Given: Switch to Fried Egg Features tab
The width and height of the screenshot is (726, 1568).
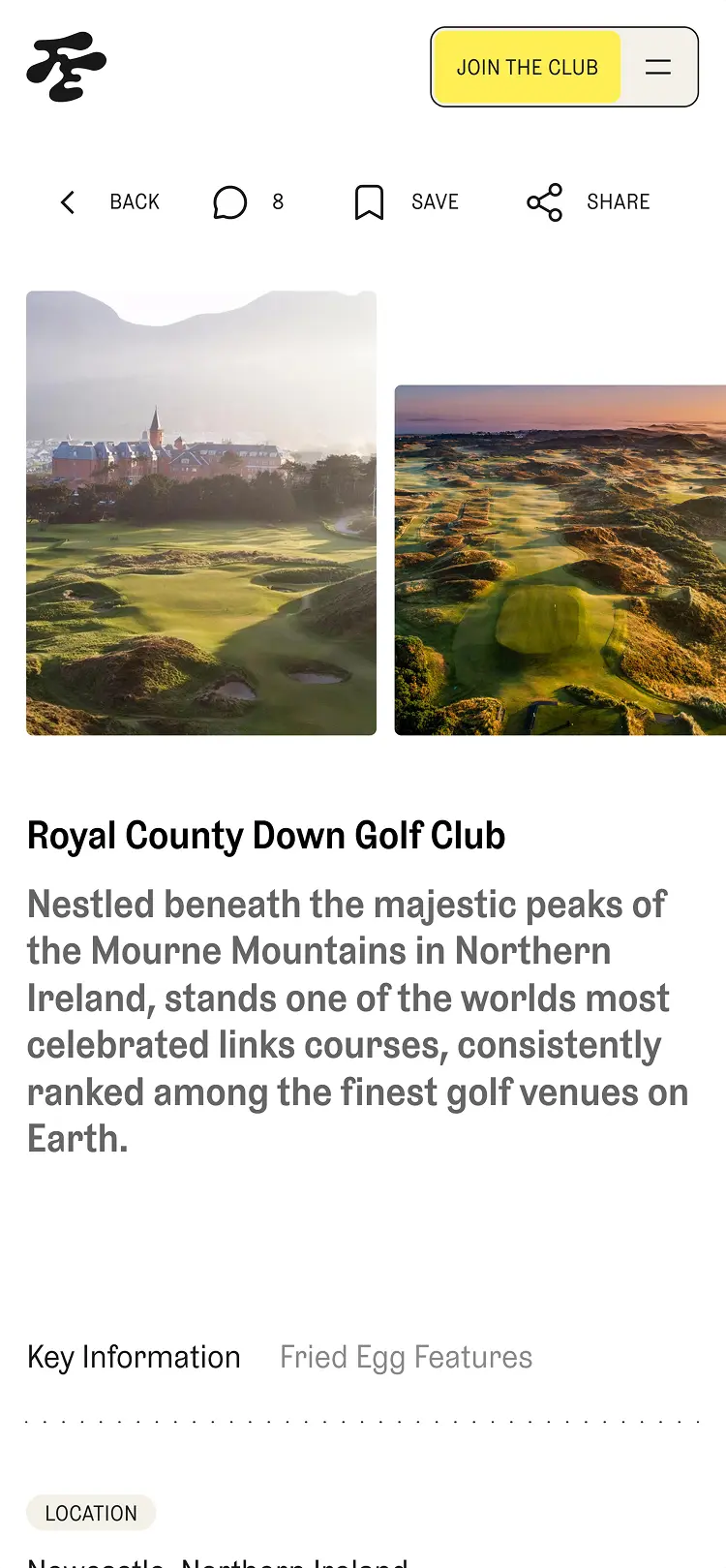Looking at the screenshot, I should pos(406,1357).
